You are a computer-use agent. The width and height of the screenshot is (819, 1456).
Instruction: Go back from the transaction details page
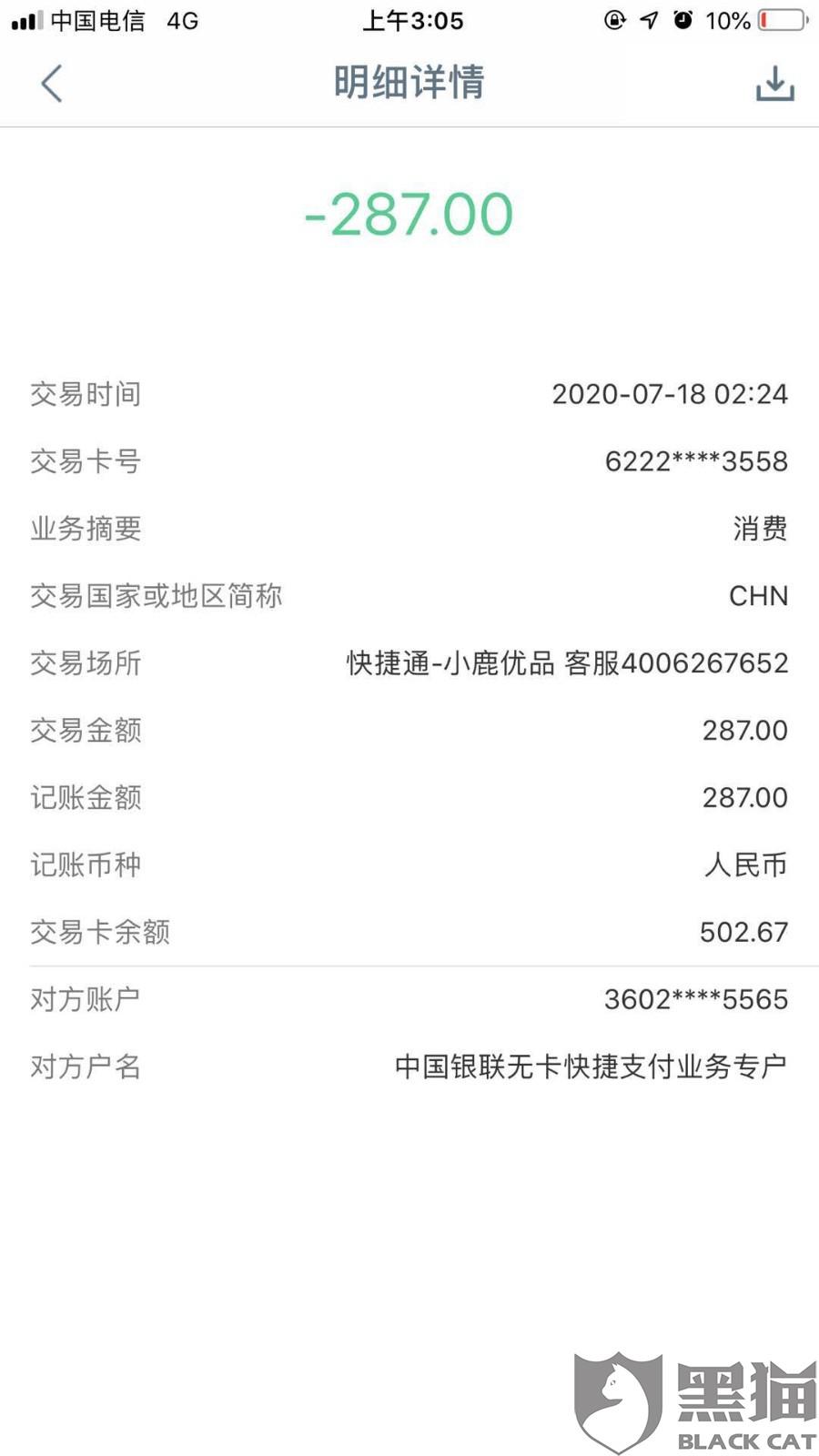click(52, 84)
